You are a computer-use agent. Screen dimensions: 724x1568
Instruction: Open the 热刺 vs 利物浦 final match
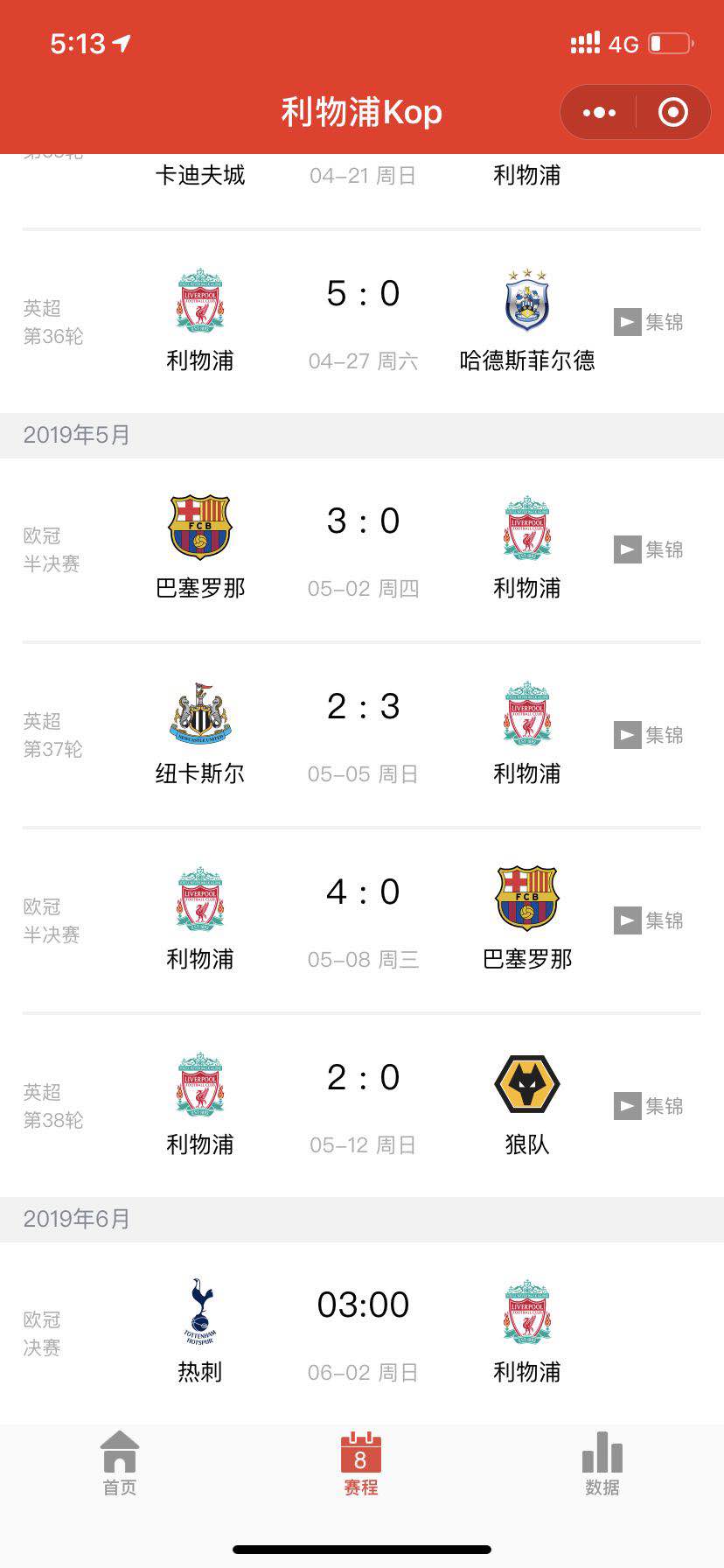362,1332
